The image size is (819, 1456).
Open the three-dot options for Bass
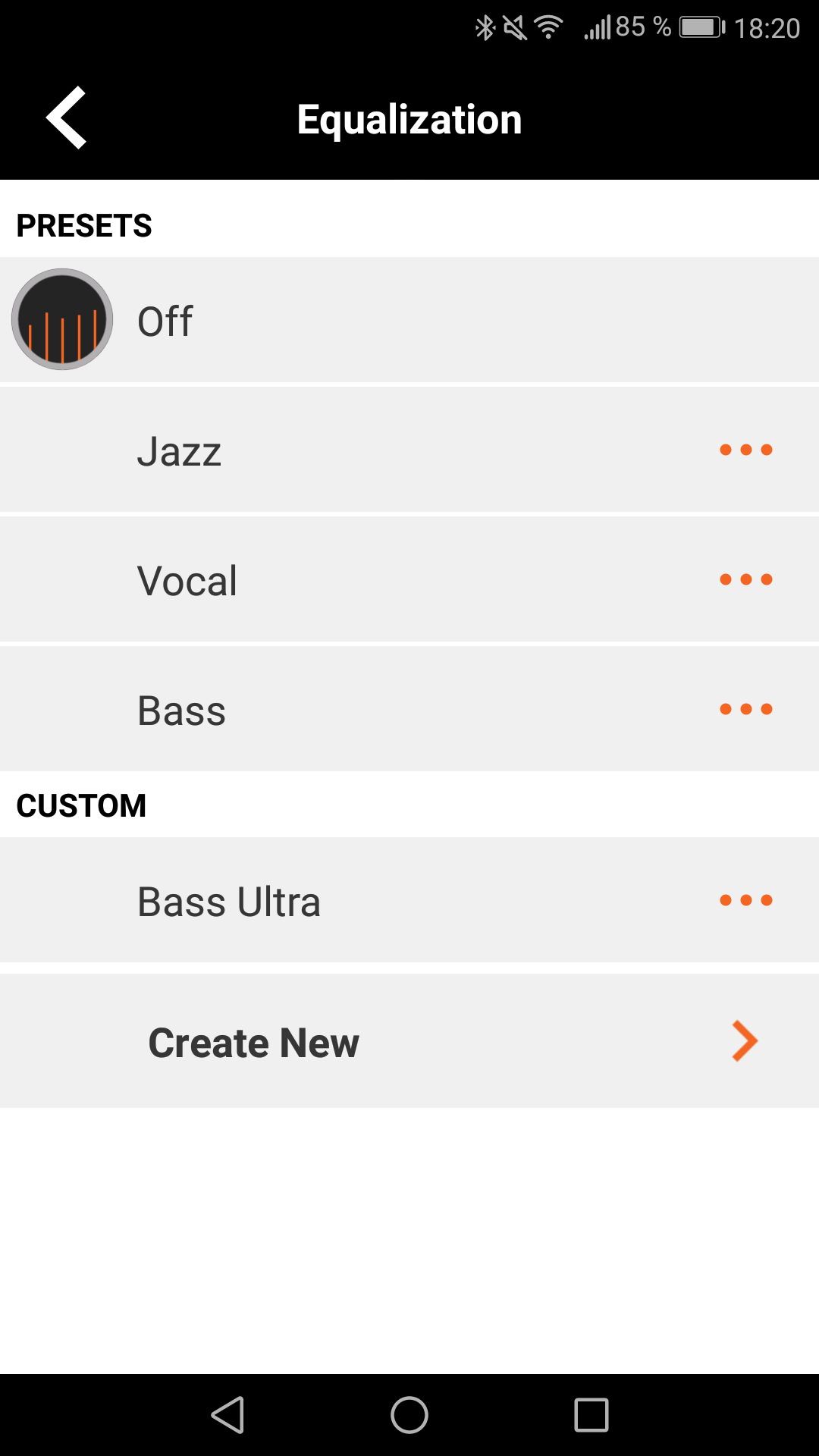746,709
